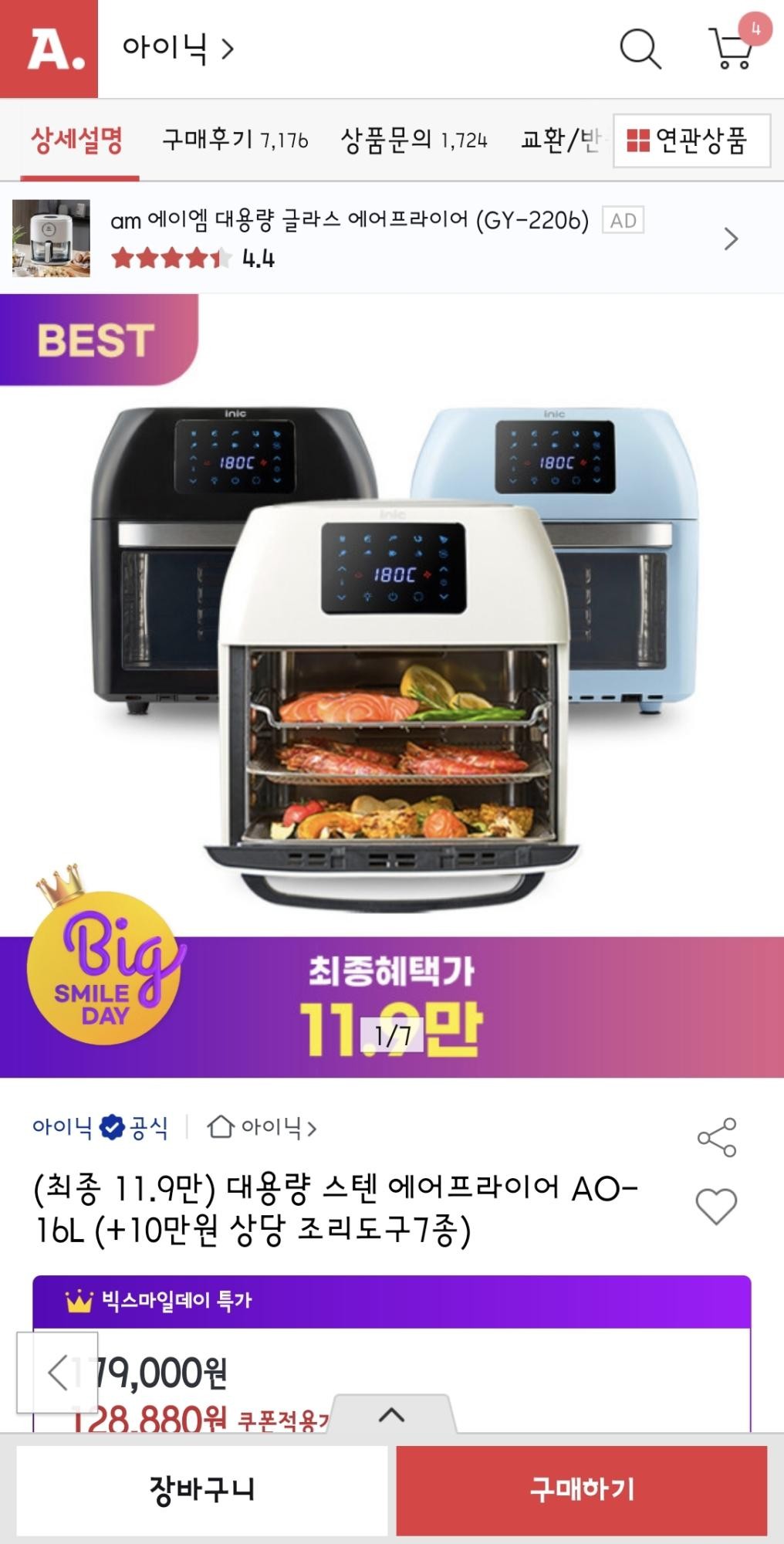Image resolution: width=784 pixels, height=1544 pixels.
Task: Add item to 장바구니 cart
Action: pos(202,1489)
